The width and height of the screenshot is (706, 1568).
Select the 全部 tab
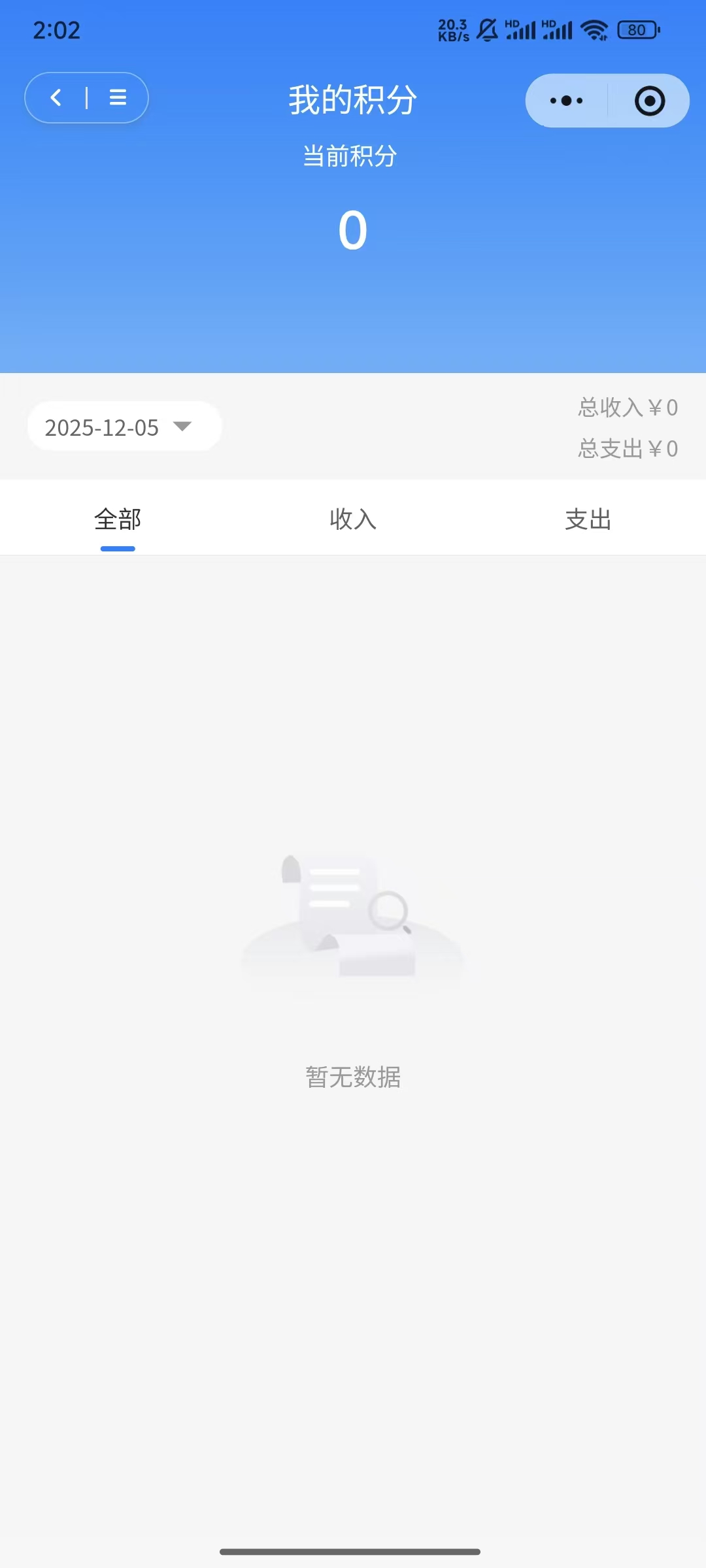click(118, 520)
